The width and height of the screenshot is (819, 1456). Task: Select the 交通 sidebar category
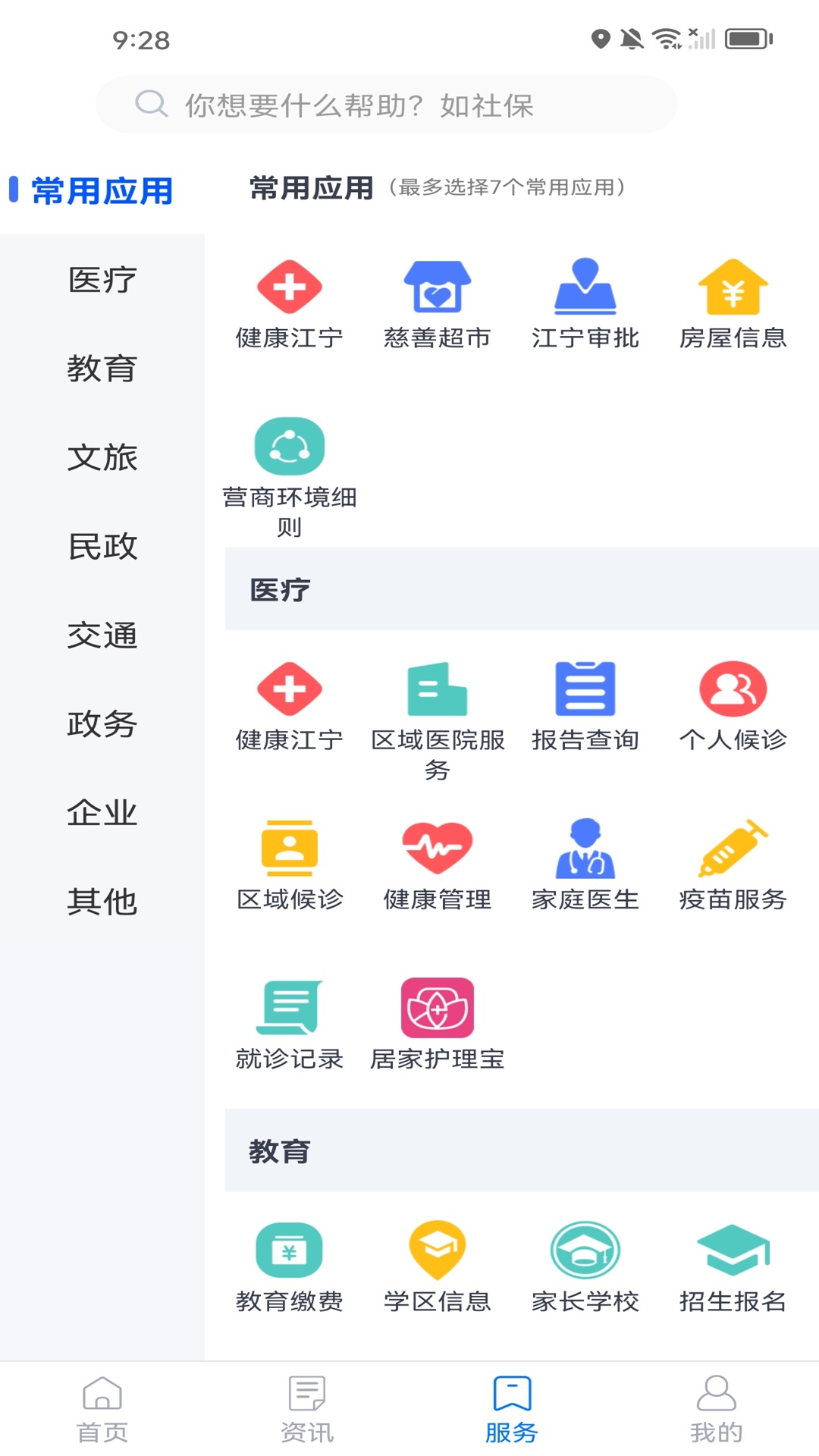(102, 635)
